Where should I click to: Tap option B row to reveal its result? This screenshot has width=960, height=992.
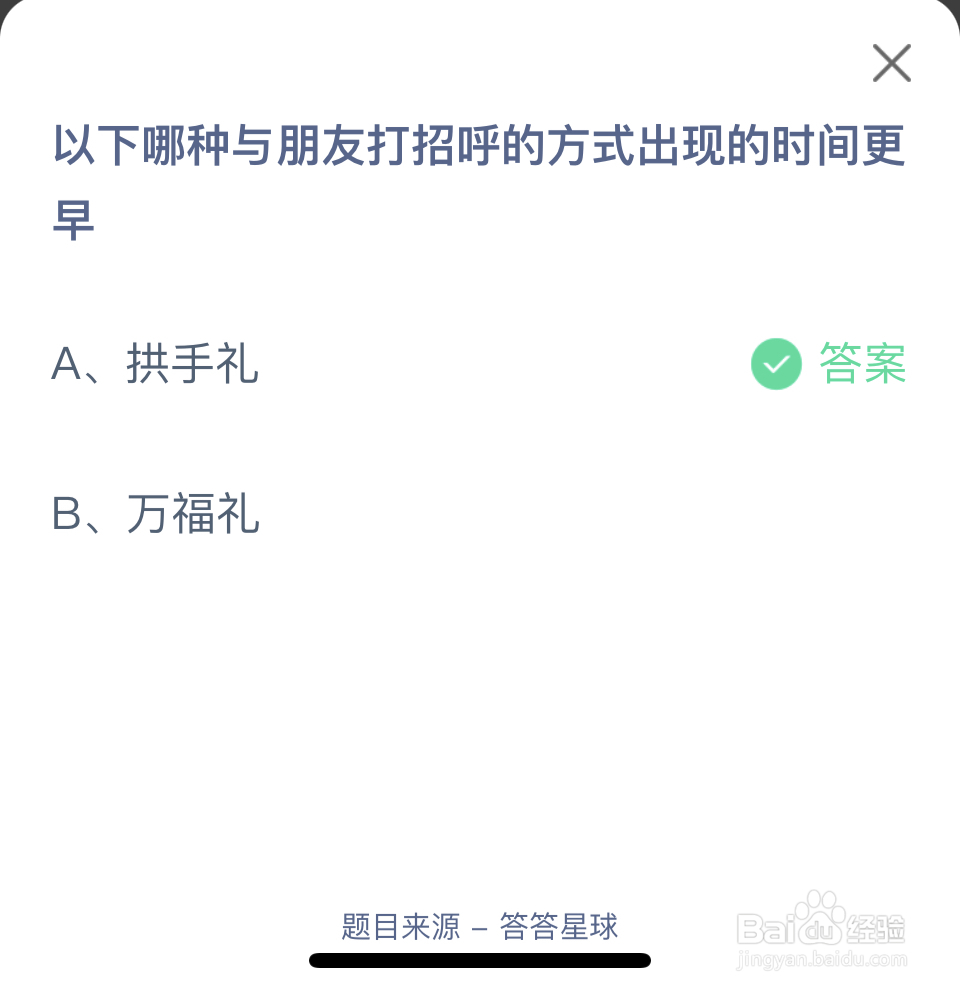pyautogui.click(x=155, y=516)
